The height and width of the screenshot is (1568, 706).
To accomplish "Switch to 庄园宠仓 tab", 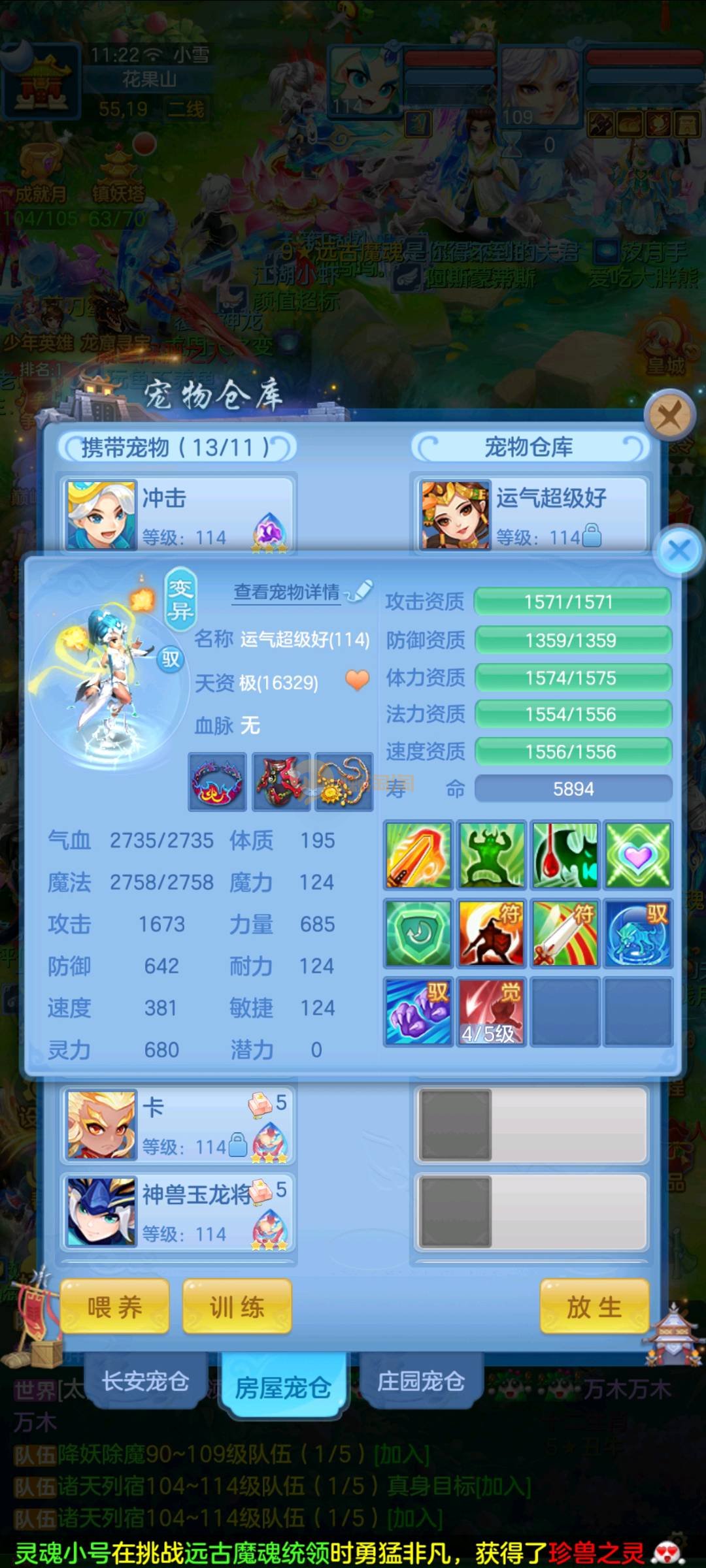I will pyautogui.click(x=421, y=1381).
